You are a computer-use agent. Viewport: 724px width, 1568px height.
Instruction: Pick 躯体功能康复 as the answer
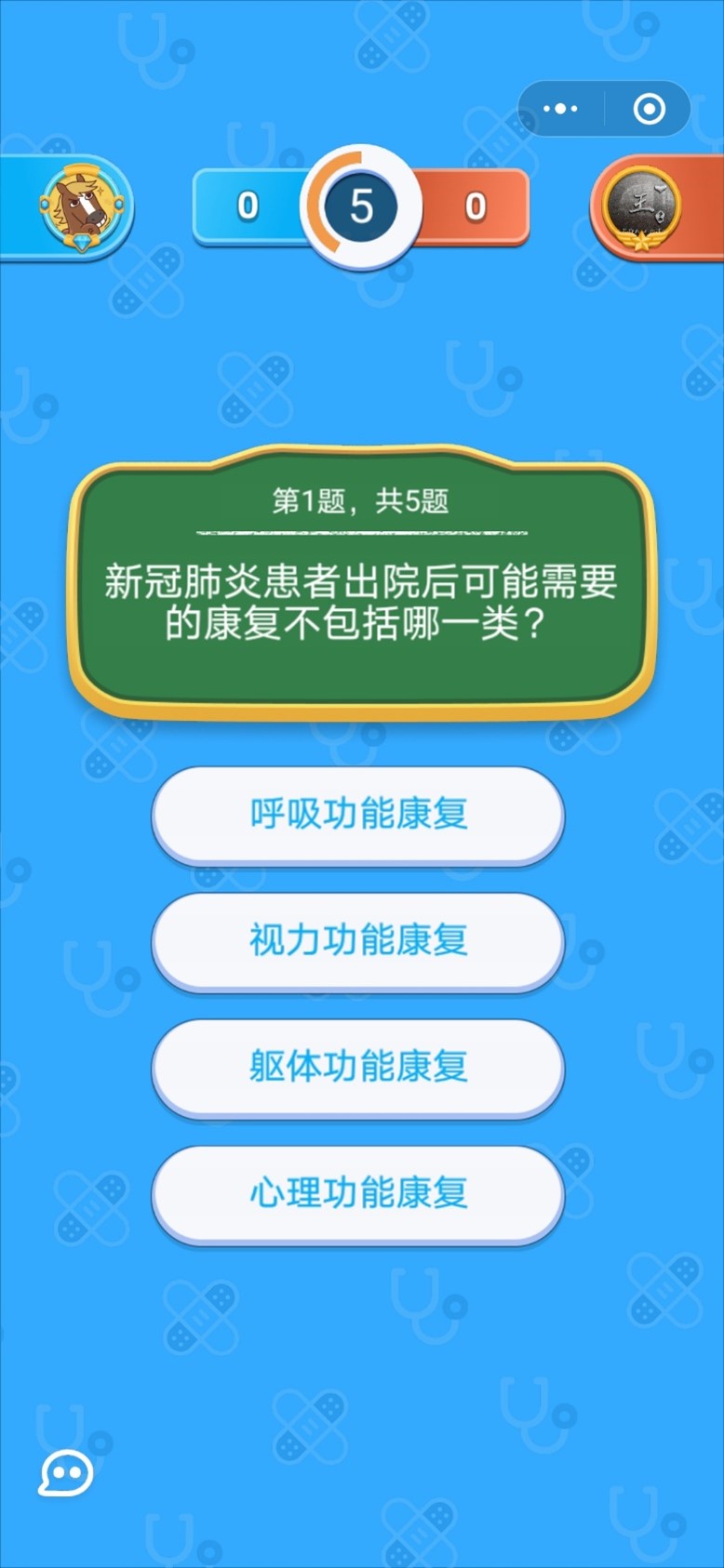pyautogui.click(x=358, y=1066)
